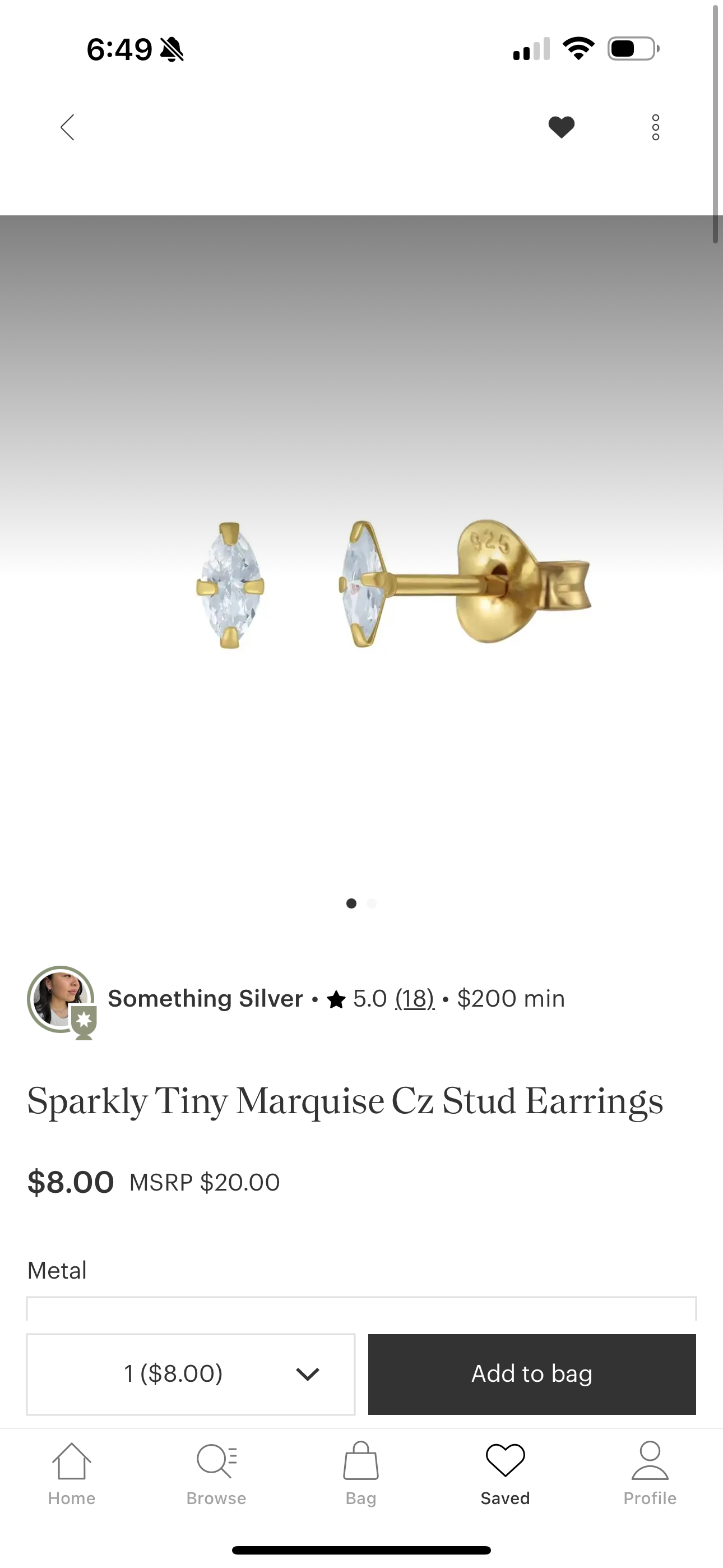Open the Something Silver brand page
The width and height of the screenshot is (723, 1568).
[x=205, y=999]
